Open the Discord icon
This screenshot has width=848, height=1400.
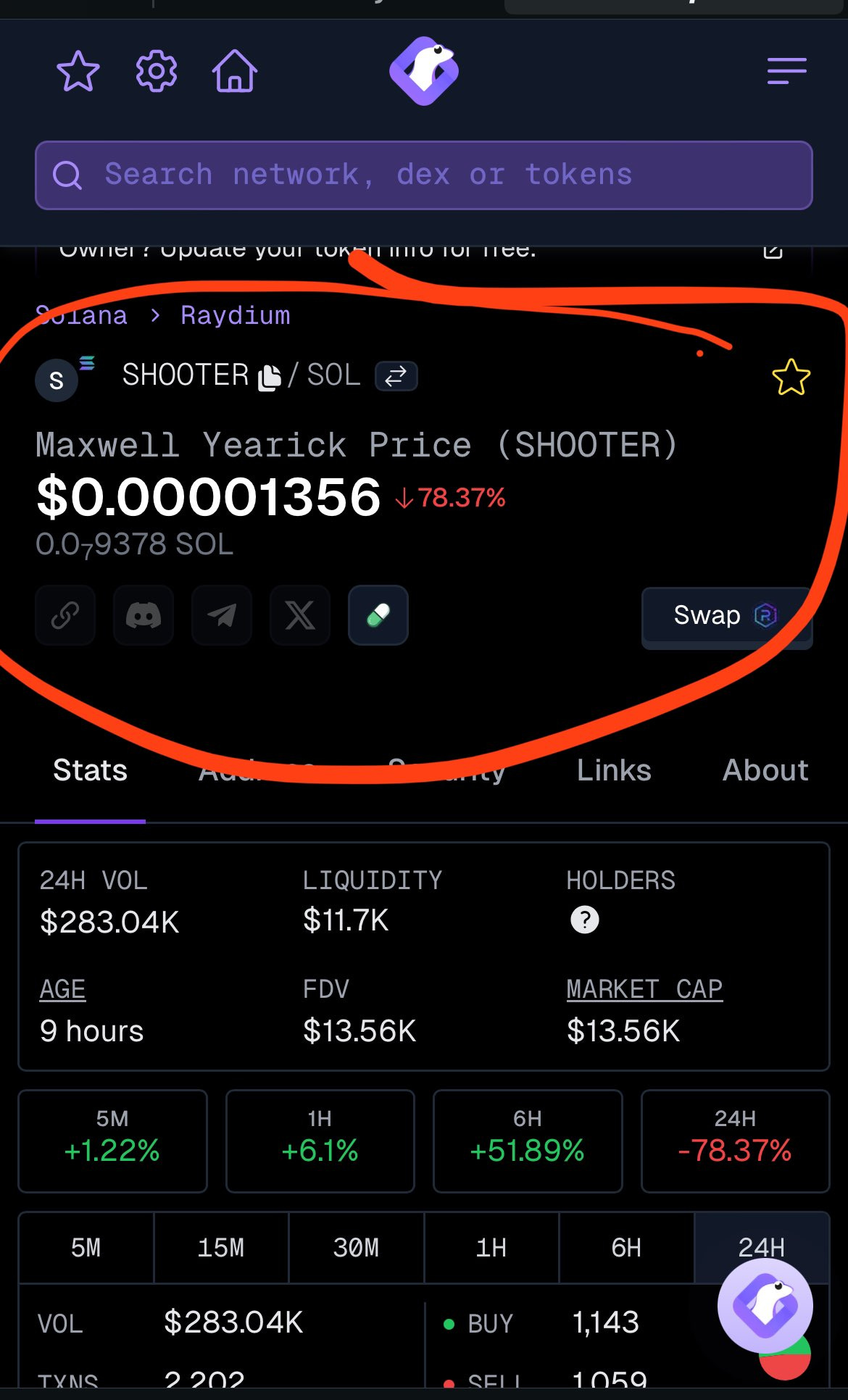click(x=144, y=615)
